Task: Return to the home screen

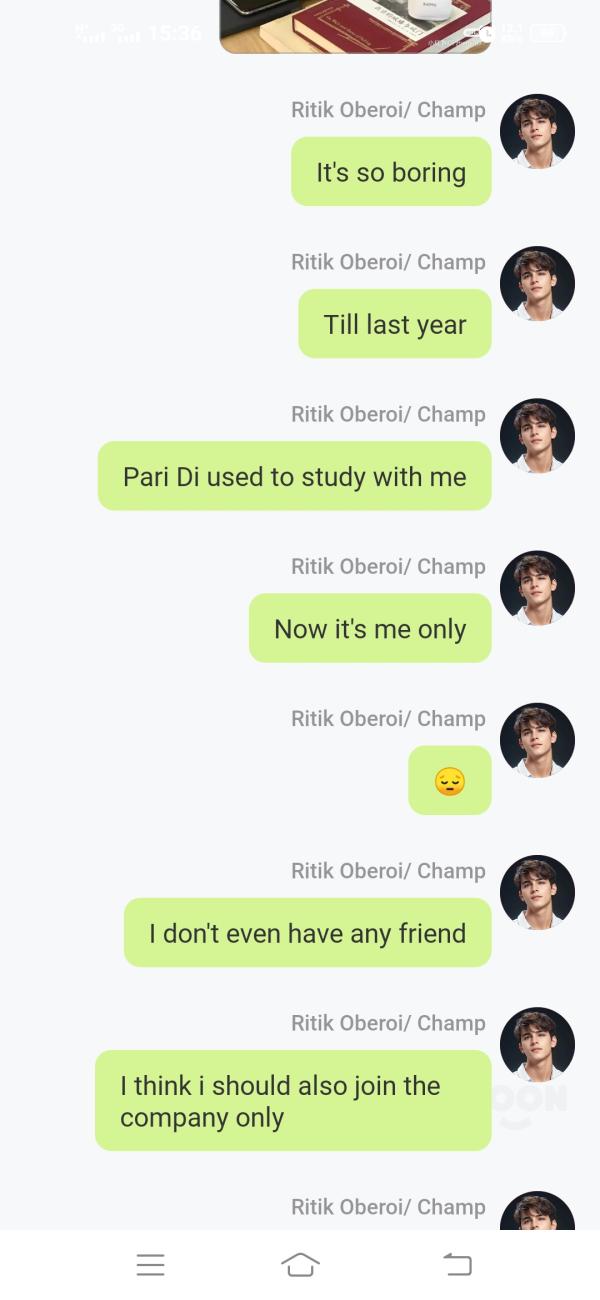Action: point(300,1265)
